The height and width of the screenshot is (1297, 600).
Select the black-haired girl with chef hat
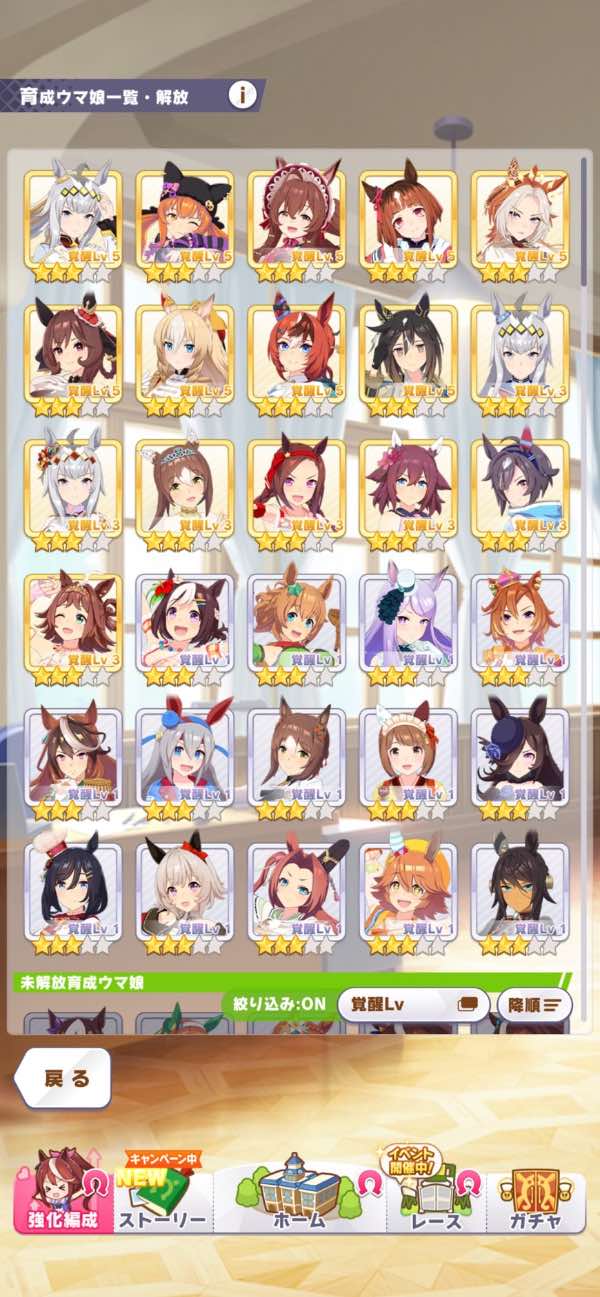click(72, 896)
